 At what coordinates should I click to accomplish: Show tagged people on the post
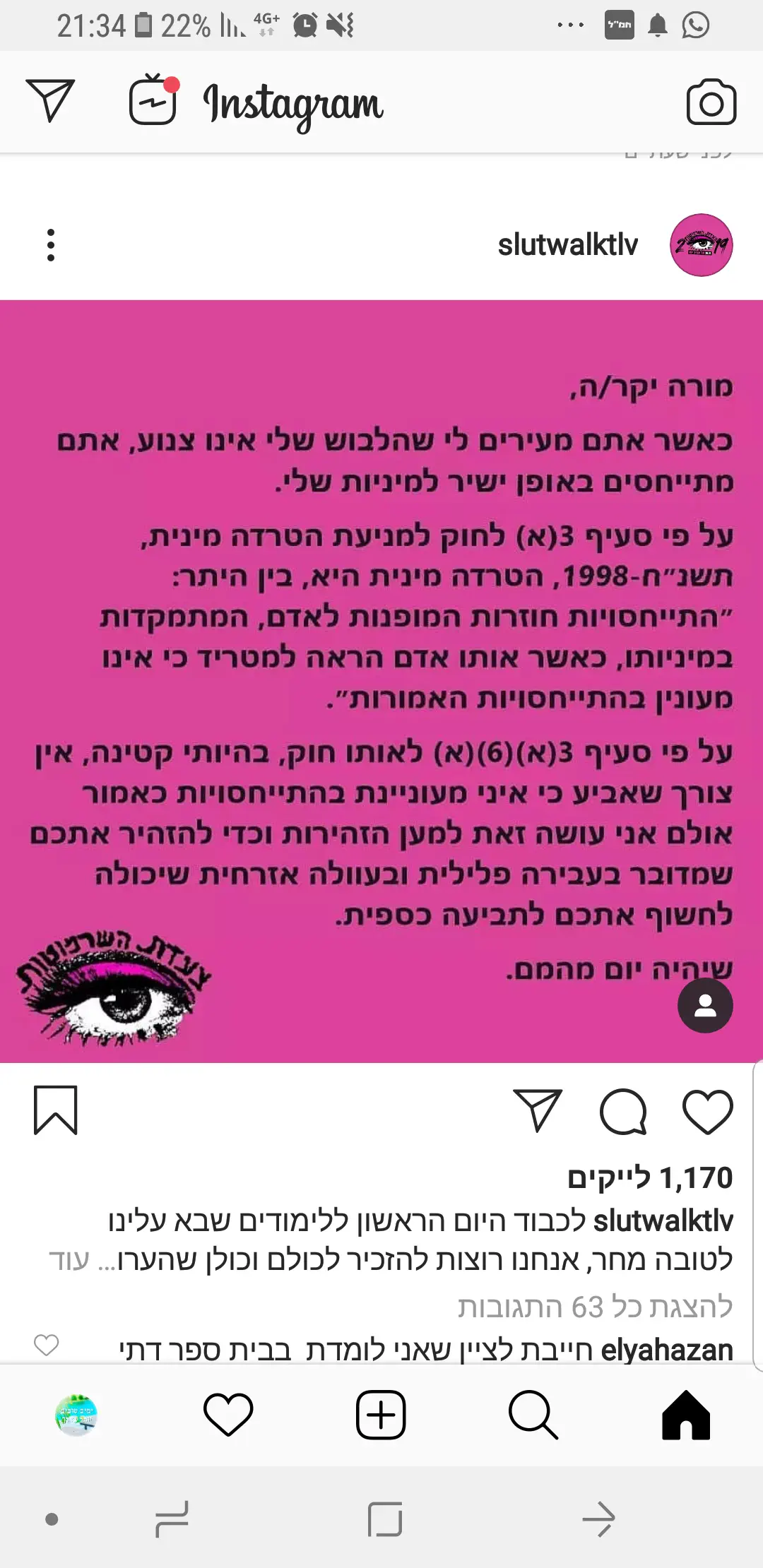point(704,1006)
